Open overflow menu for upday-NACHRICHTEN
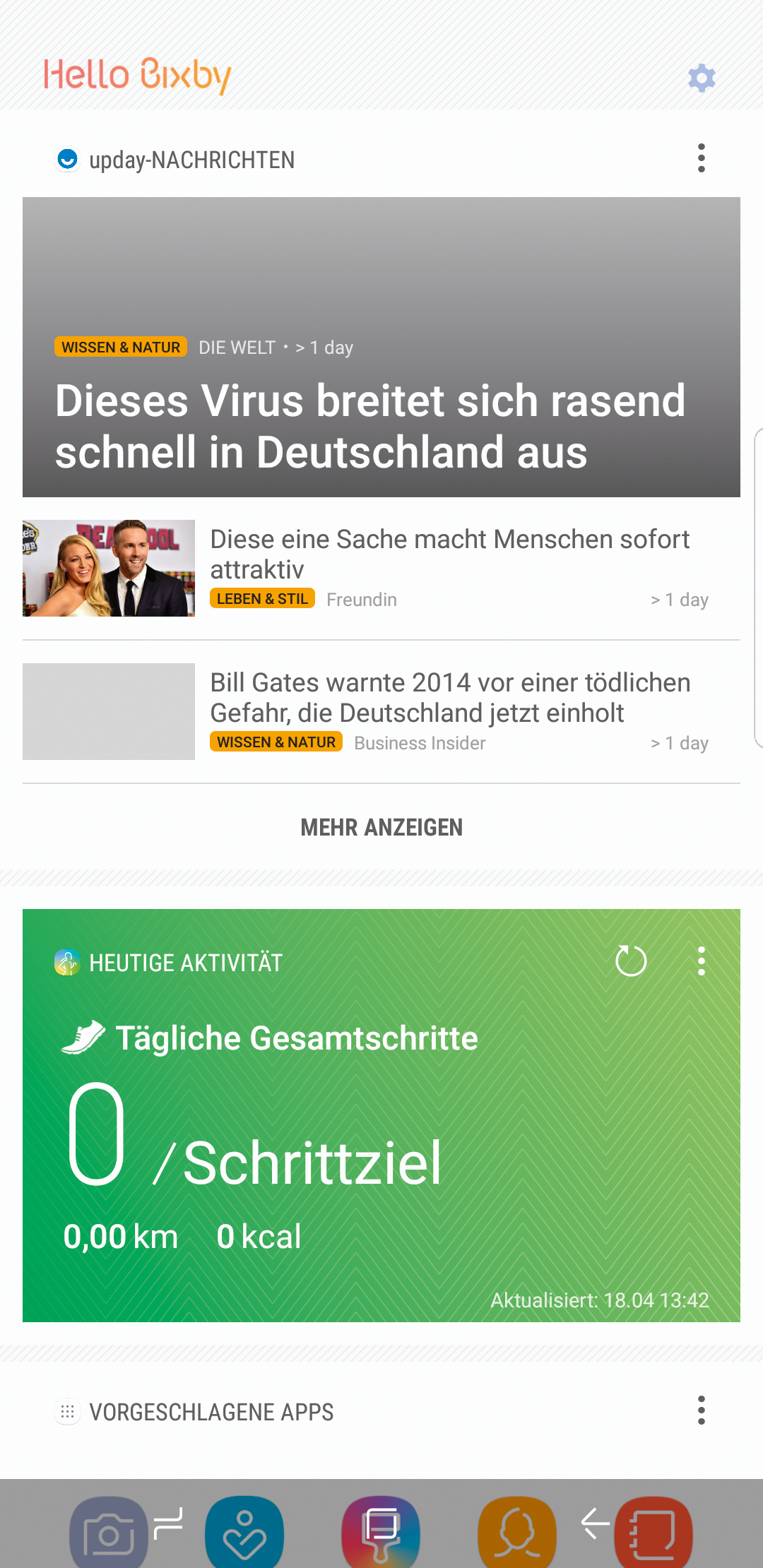This screenshot has height=1568, width=763. tap(701, 158)
